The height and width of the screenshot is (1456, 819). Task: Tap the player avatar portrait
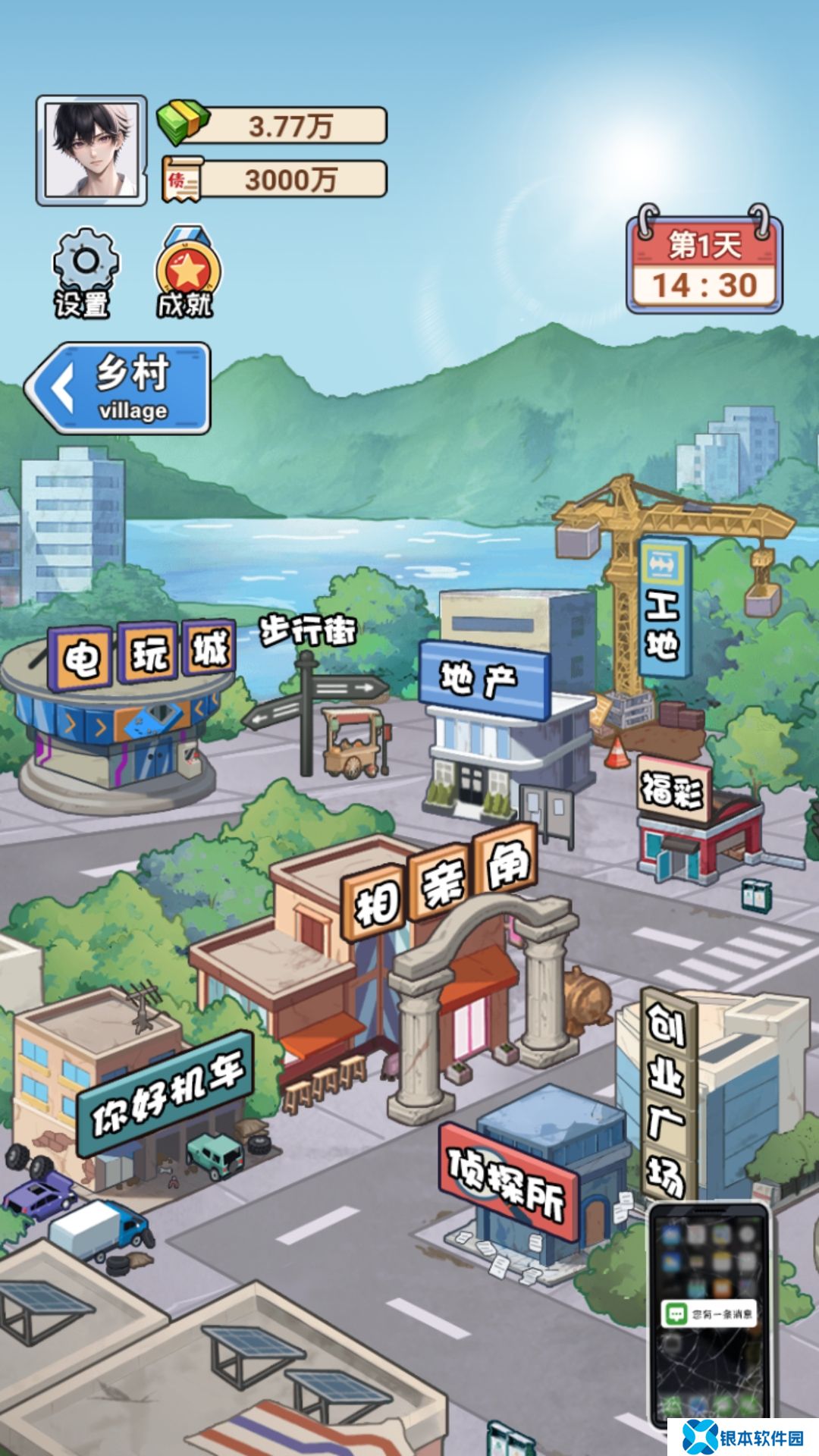(92, 150)
